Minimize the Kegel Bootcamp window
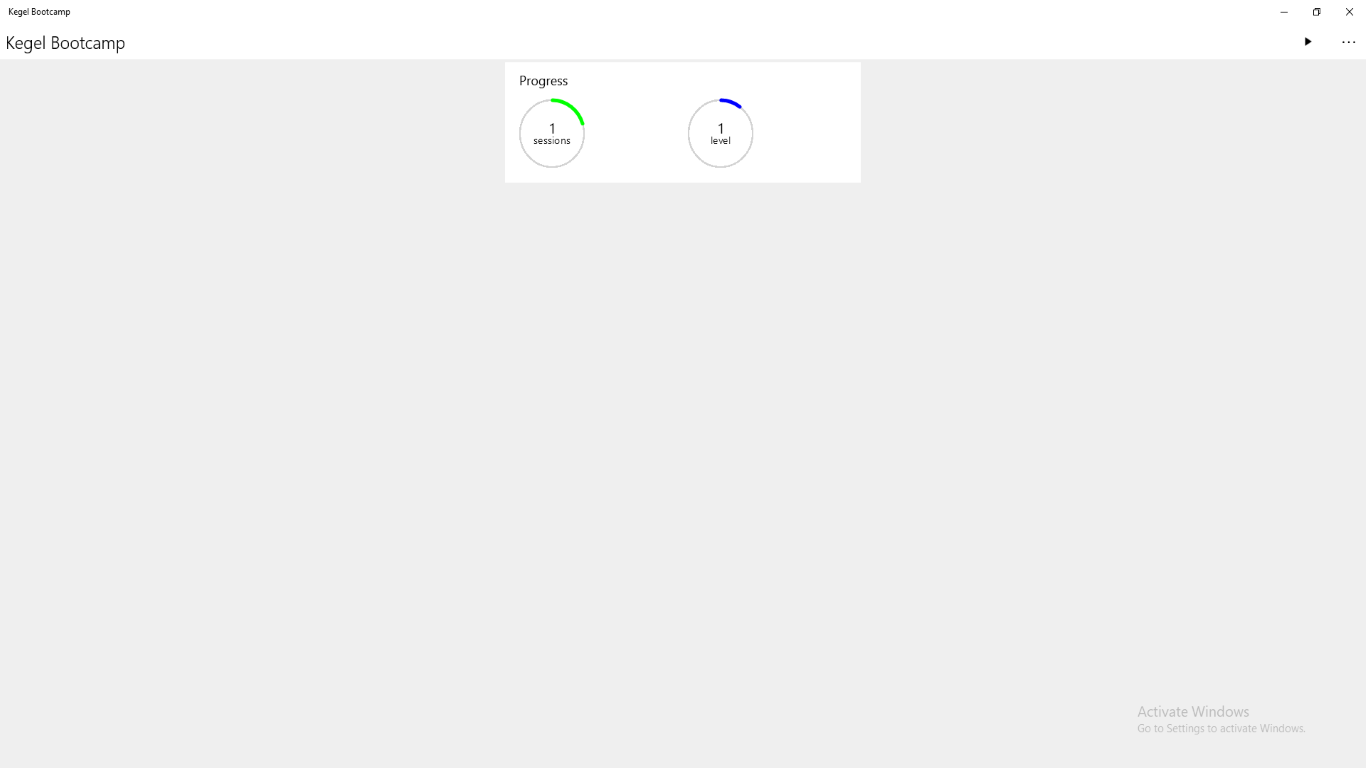The width and height of the screenshot is (1366, 768). [x=1284, y=12]
